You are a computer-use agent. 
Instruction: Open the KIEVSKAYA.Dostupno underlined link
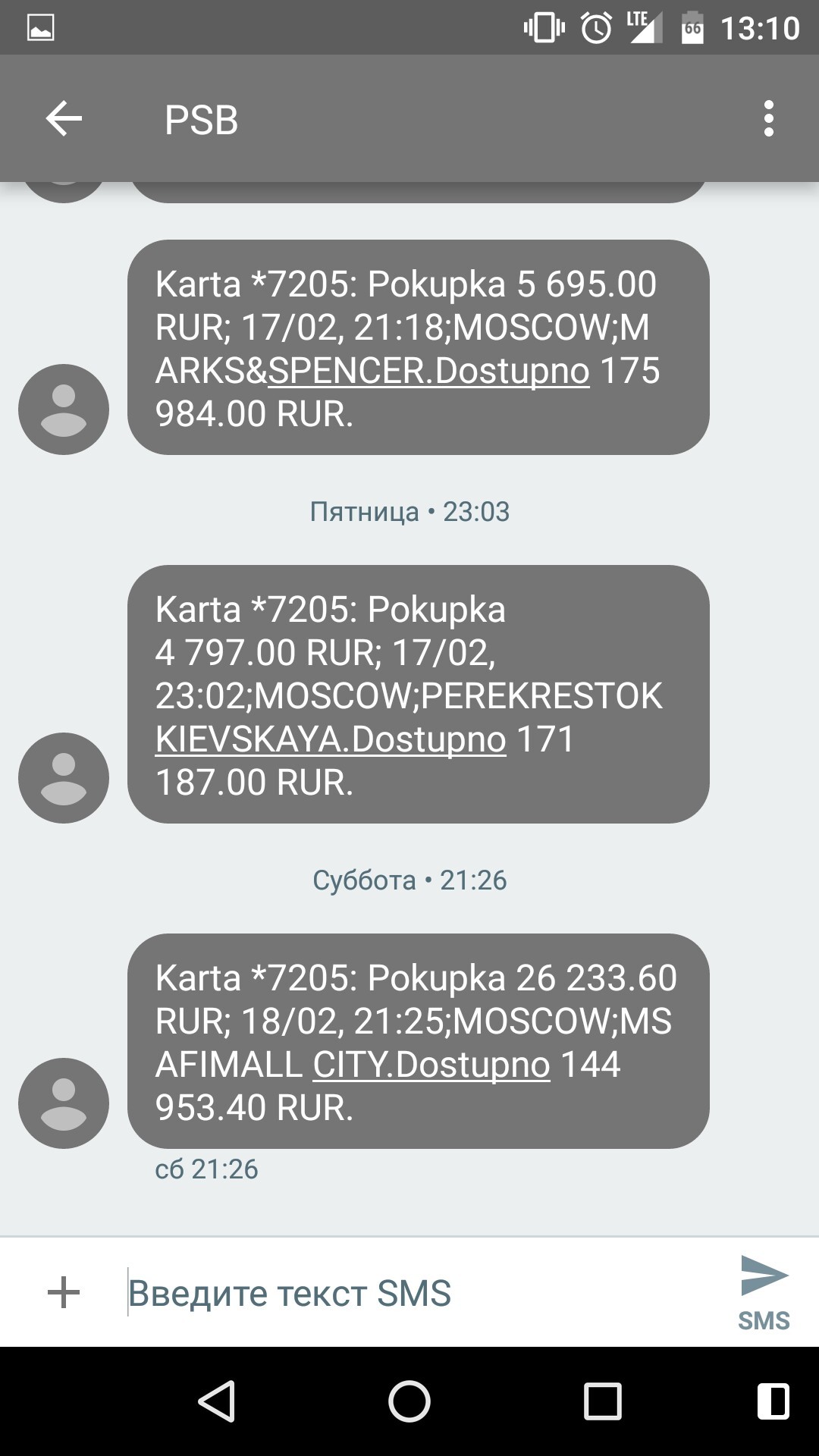click(x=330, y=739)
